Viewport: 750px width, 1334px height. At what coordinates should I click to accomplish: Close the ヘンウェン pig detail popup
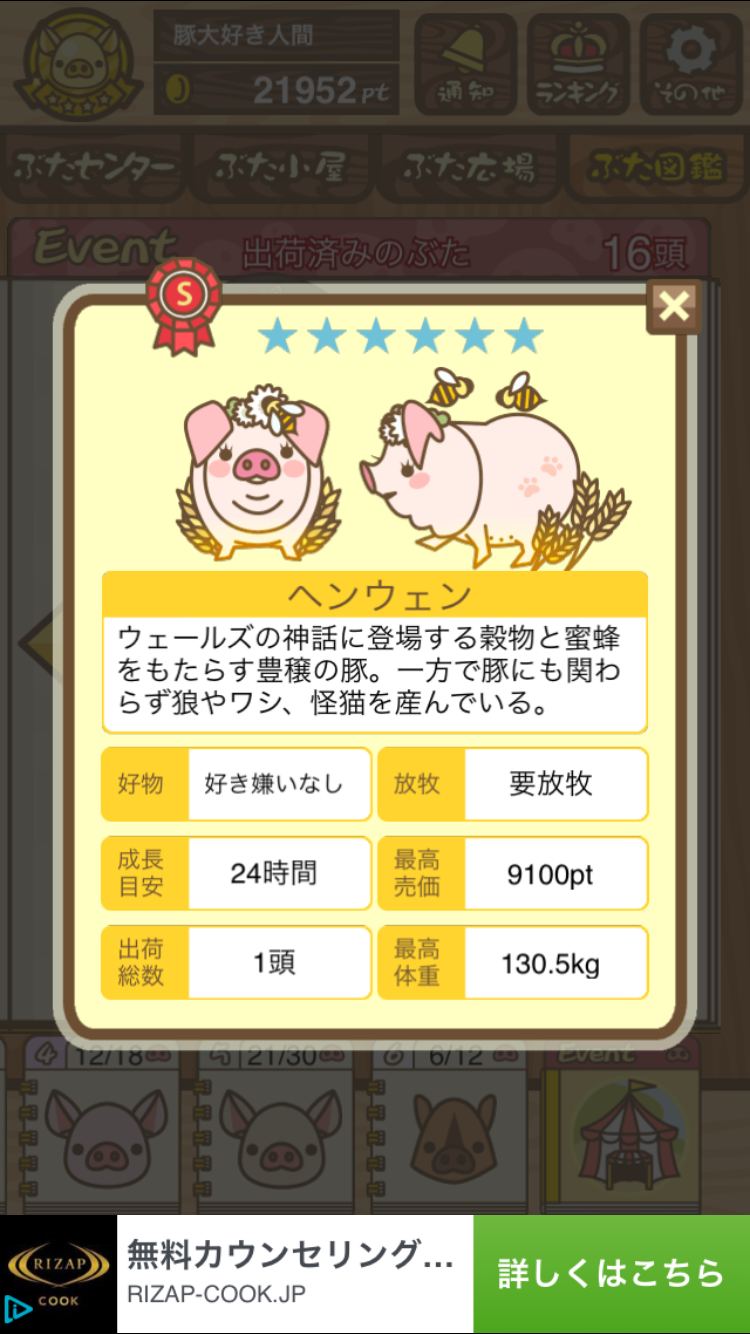pos(673,306)
